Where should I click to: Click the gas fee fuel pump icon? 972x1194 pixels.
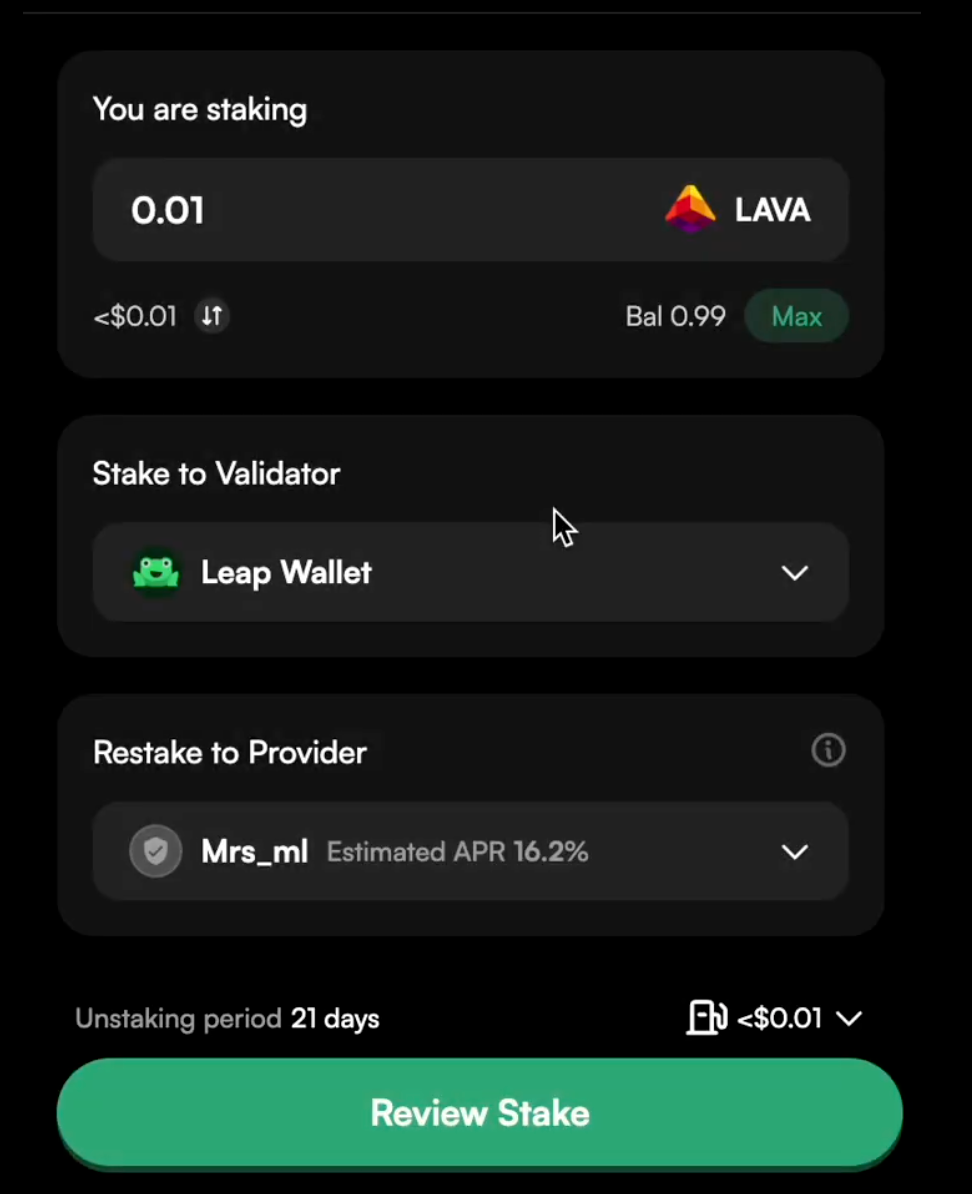[708, 1018]
